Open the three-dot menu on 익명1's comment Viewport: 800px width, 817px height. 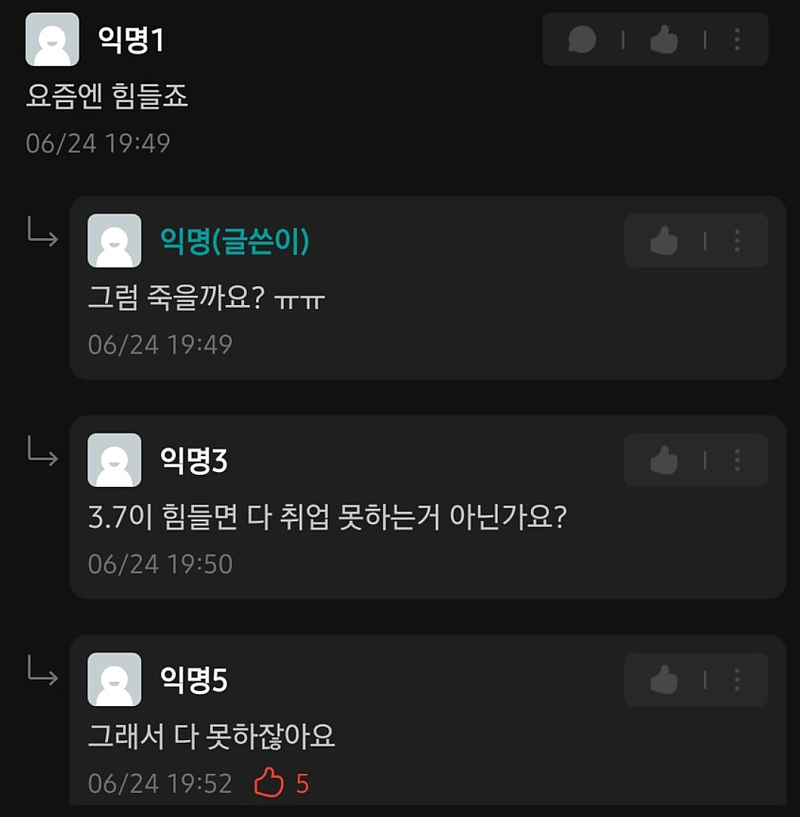click(736, 41)
